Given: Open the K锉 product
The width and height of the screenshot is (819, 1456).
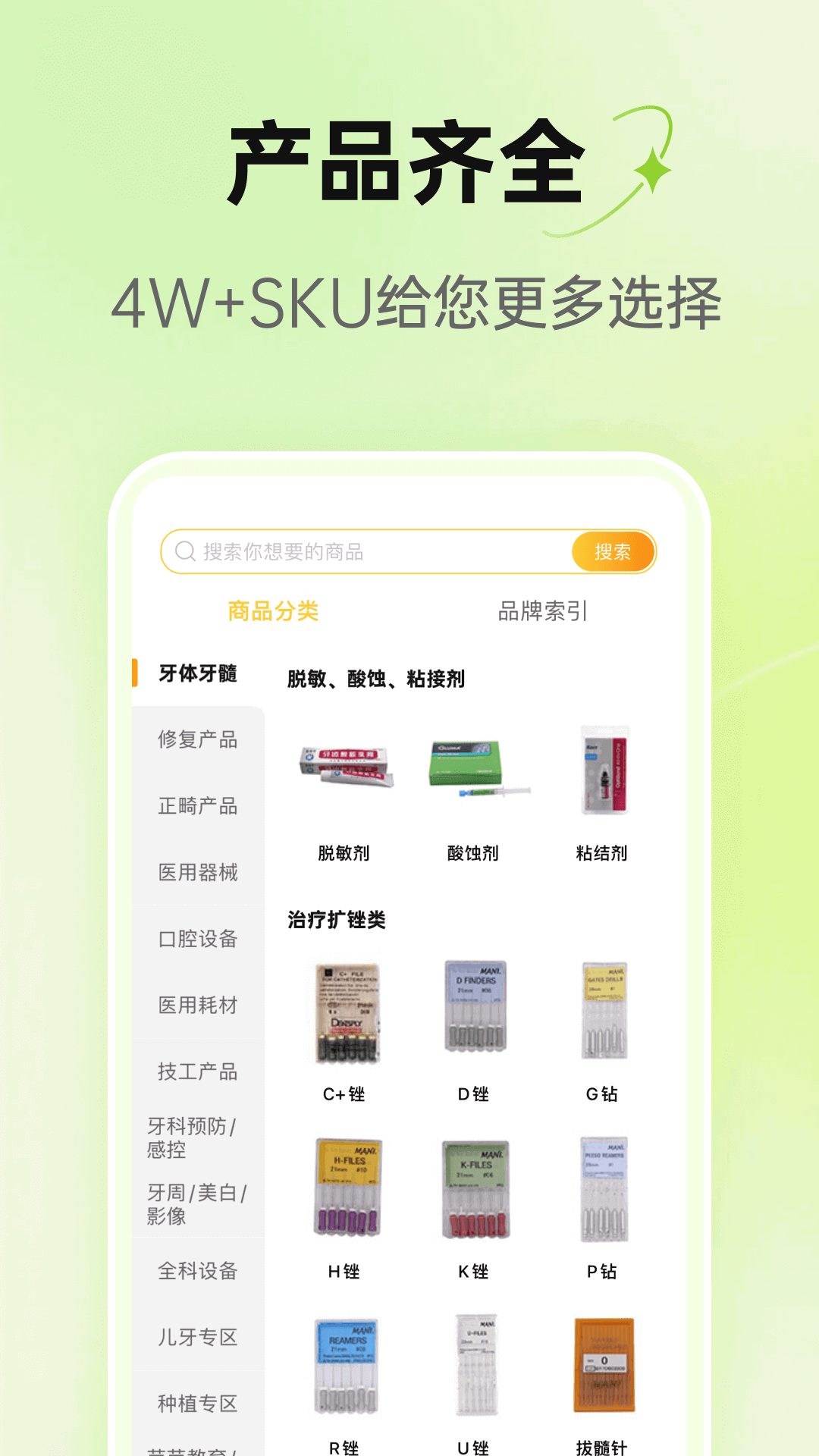Looking at the screenshot, I should point(473,1191).
